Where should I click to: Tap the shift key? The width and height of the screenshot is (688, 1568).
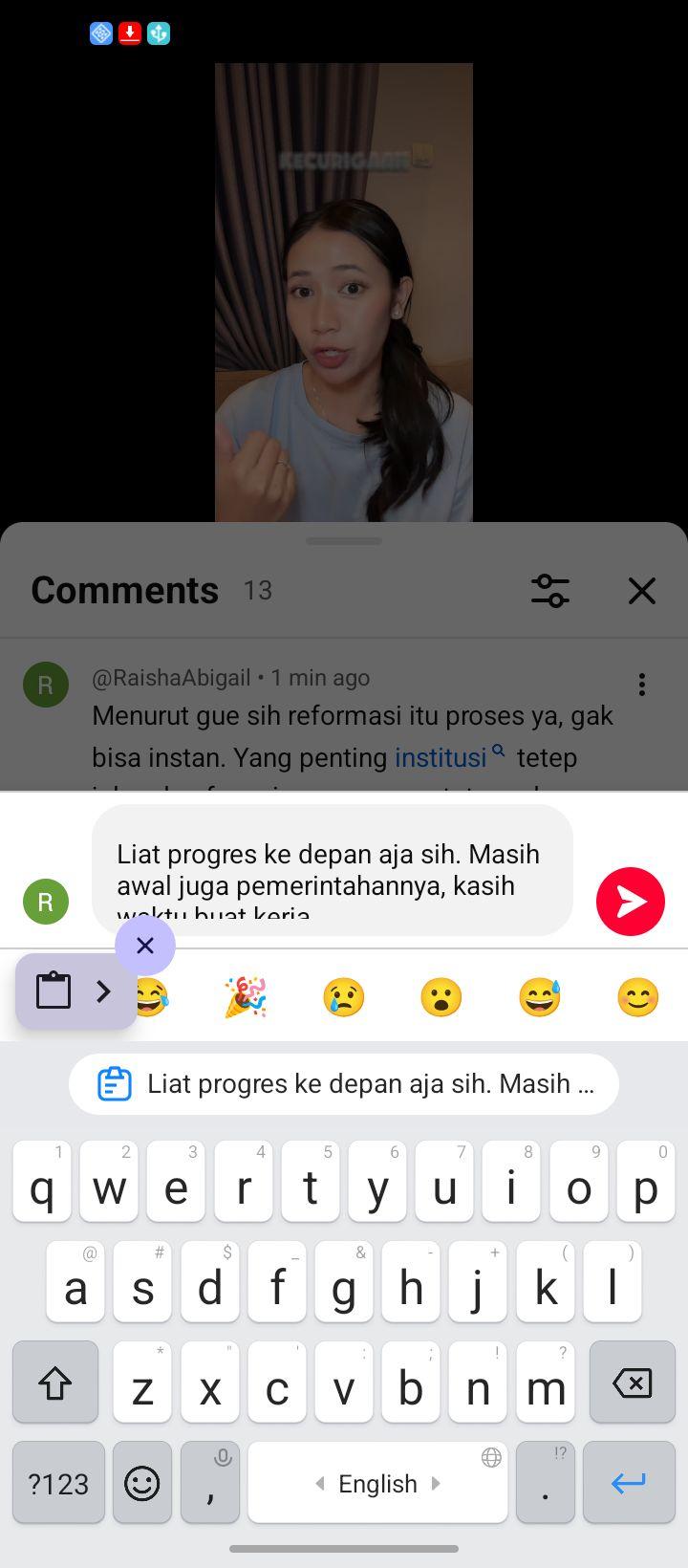[55, 1383]
